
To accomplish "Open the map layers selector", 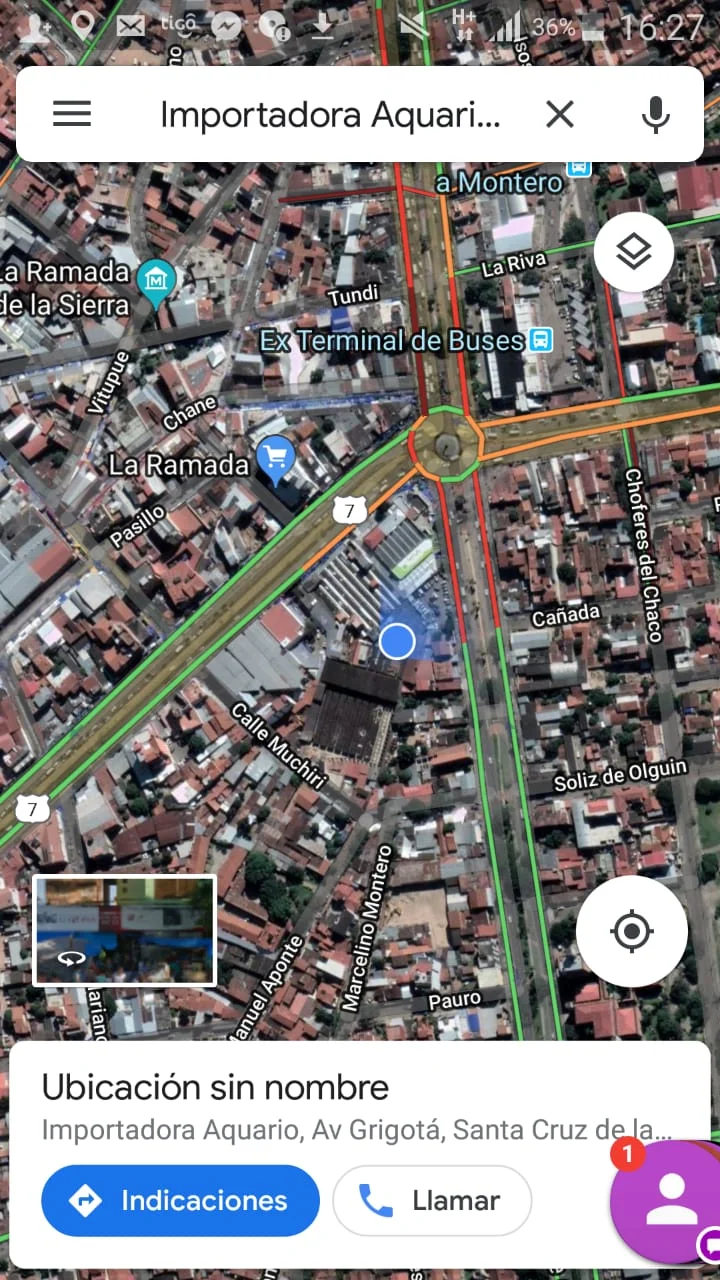I will (633, 253).
